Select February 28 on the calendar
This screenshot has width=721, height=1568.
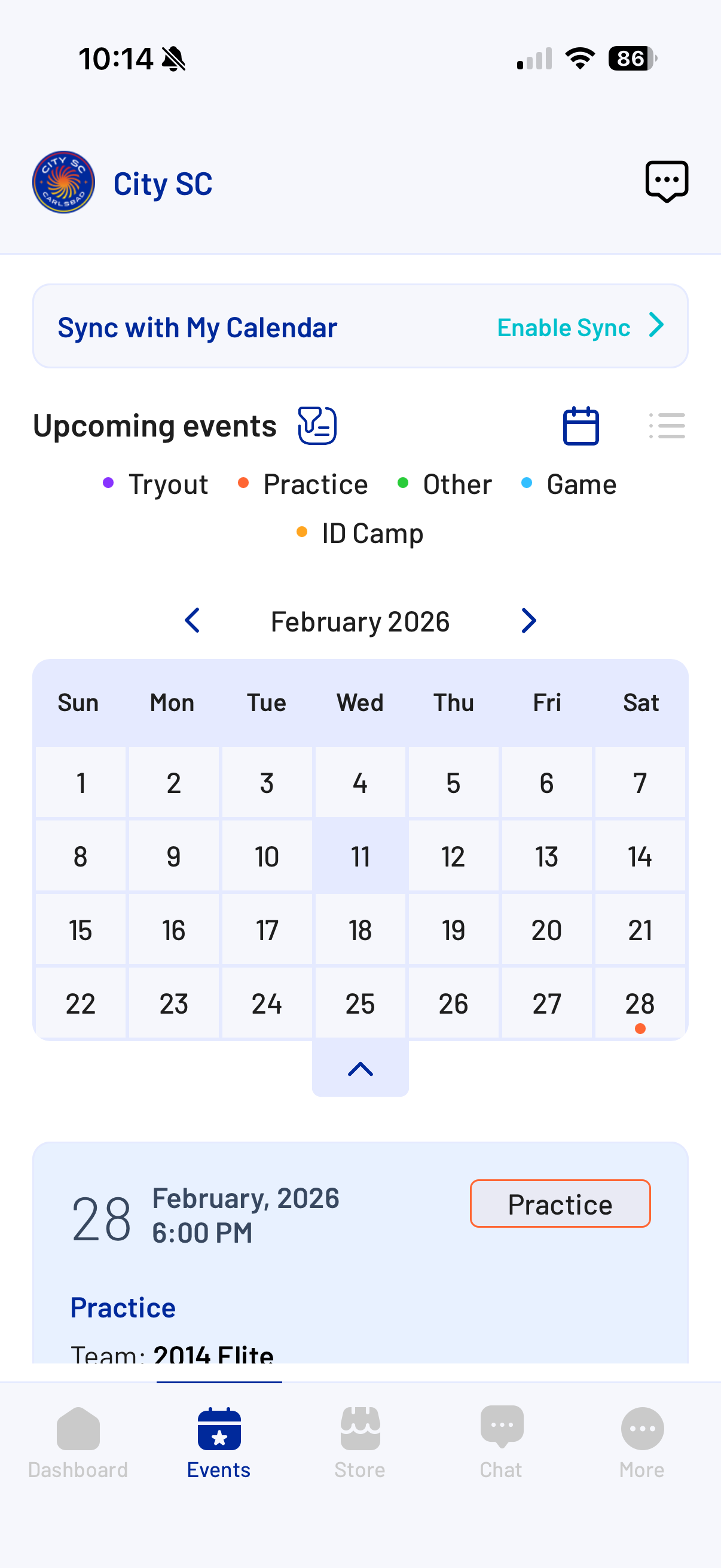click(x=640, y=1003)
